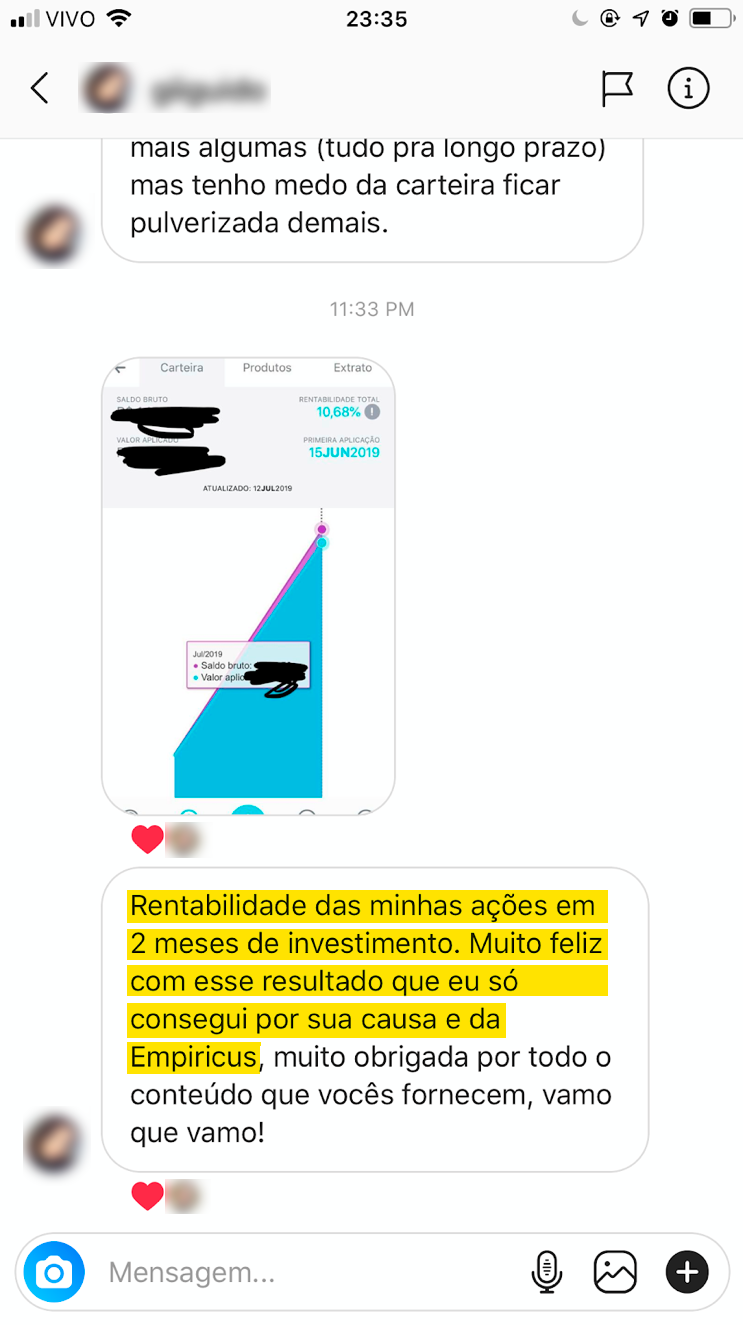Pick a photo from gallery

[615, 1272]
